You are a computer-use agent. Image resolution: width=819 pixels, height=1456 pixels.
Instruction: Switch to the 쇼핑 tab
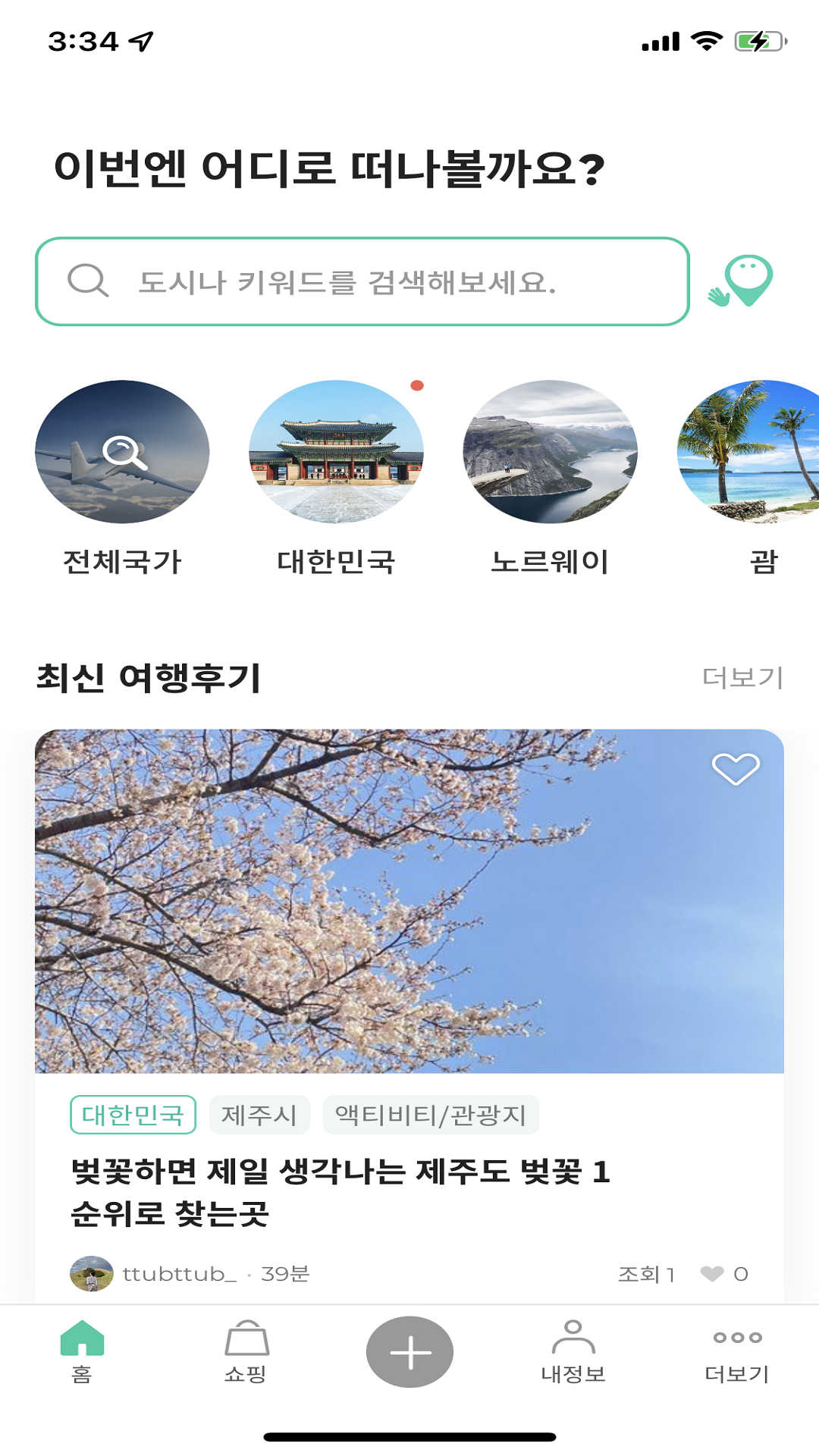[x=246, y=1351]
